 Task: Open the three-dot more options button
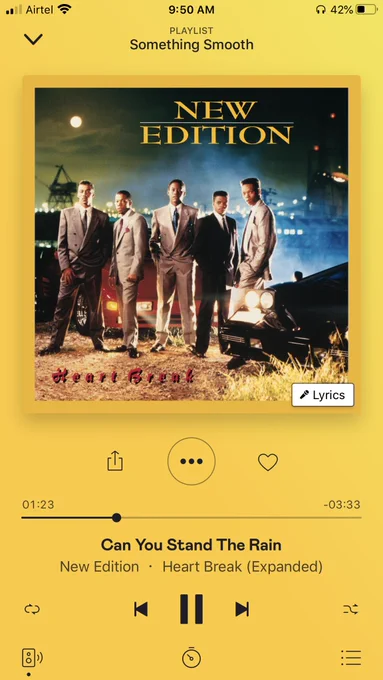coord(191,461)
